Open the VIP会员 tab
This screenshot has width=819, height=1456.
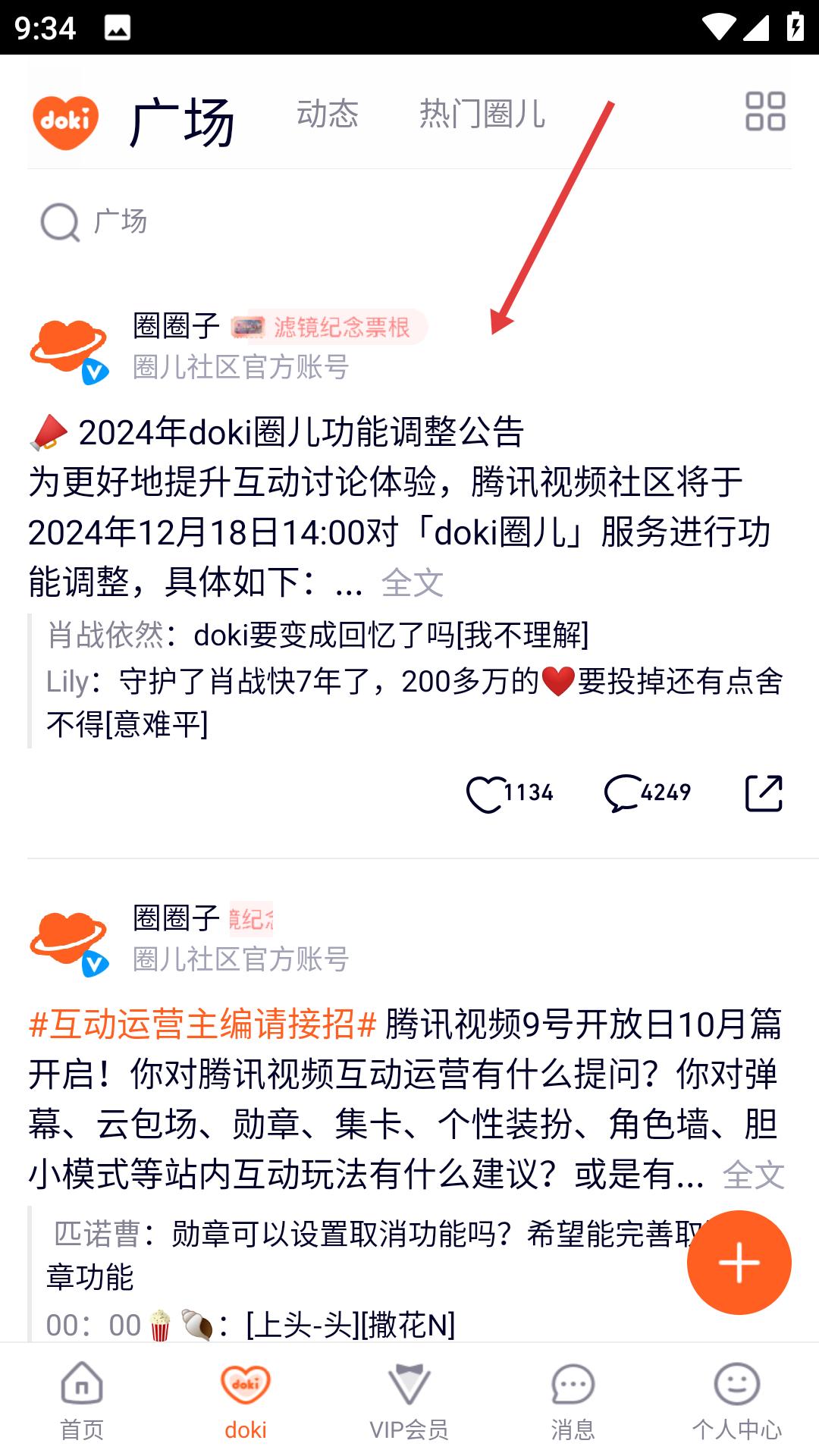tap(409, 1401)
